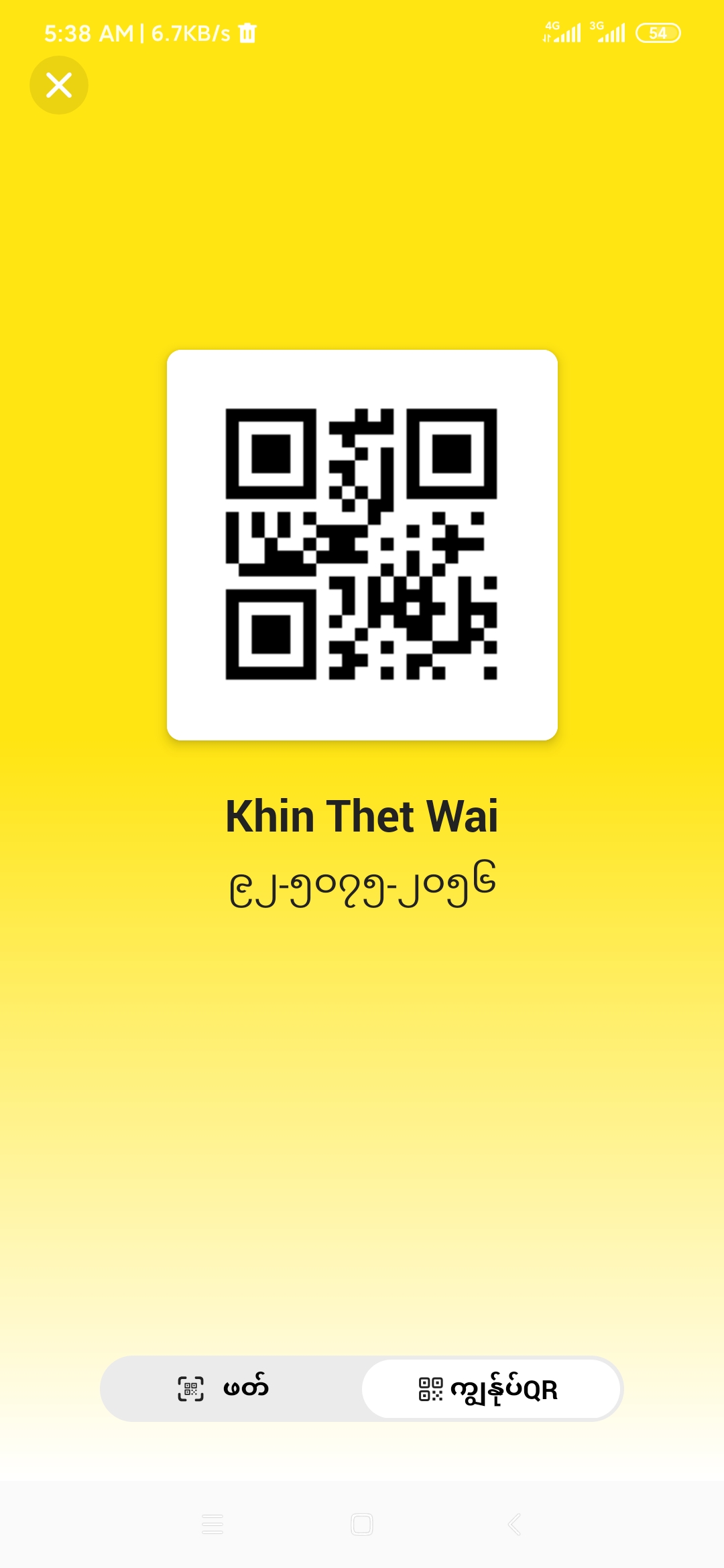Screen dimensions: 724x1568
Task: Tap the system home button
Action: point(362,1524)
